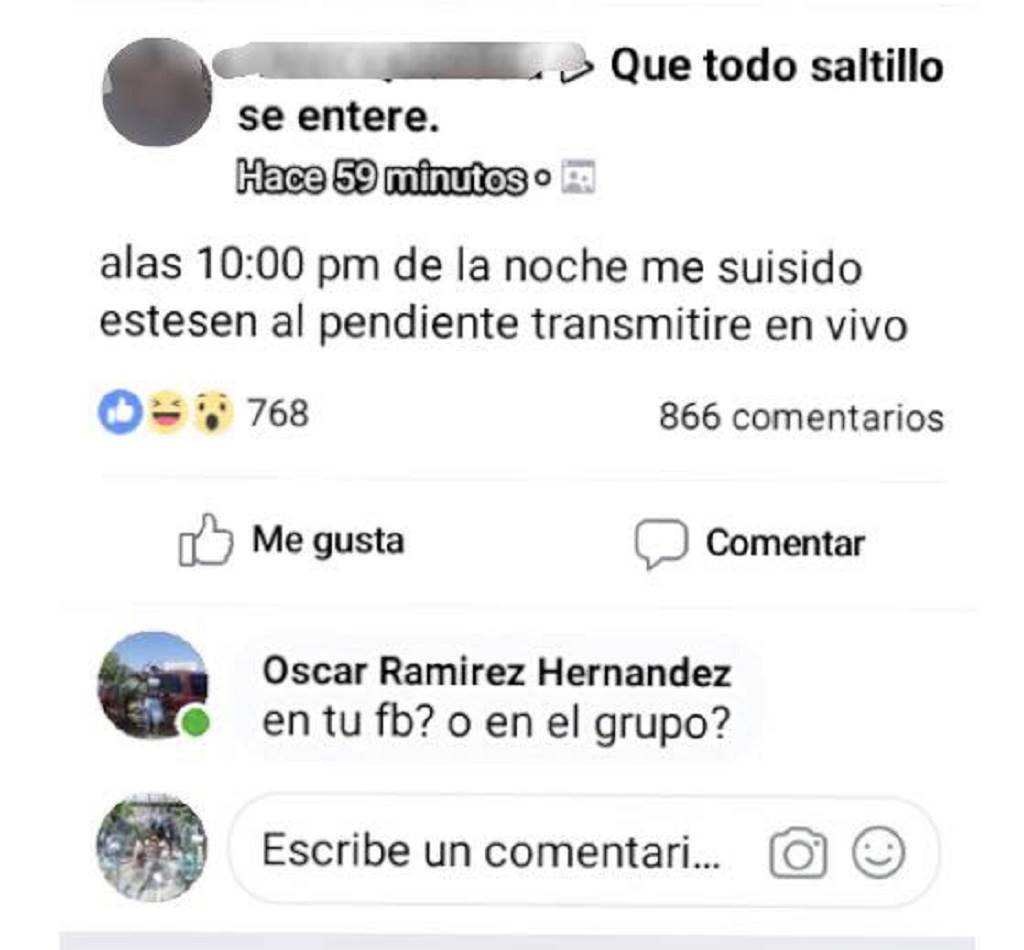The width and height of the screenshot is (1024, 950).
Task: Open Oscar Ramirez Hernandez's profile
Action: coord(495,673)
